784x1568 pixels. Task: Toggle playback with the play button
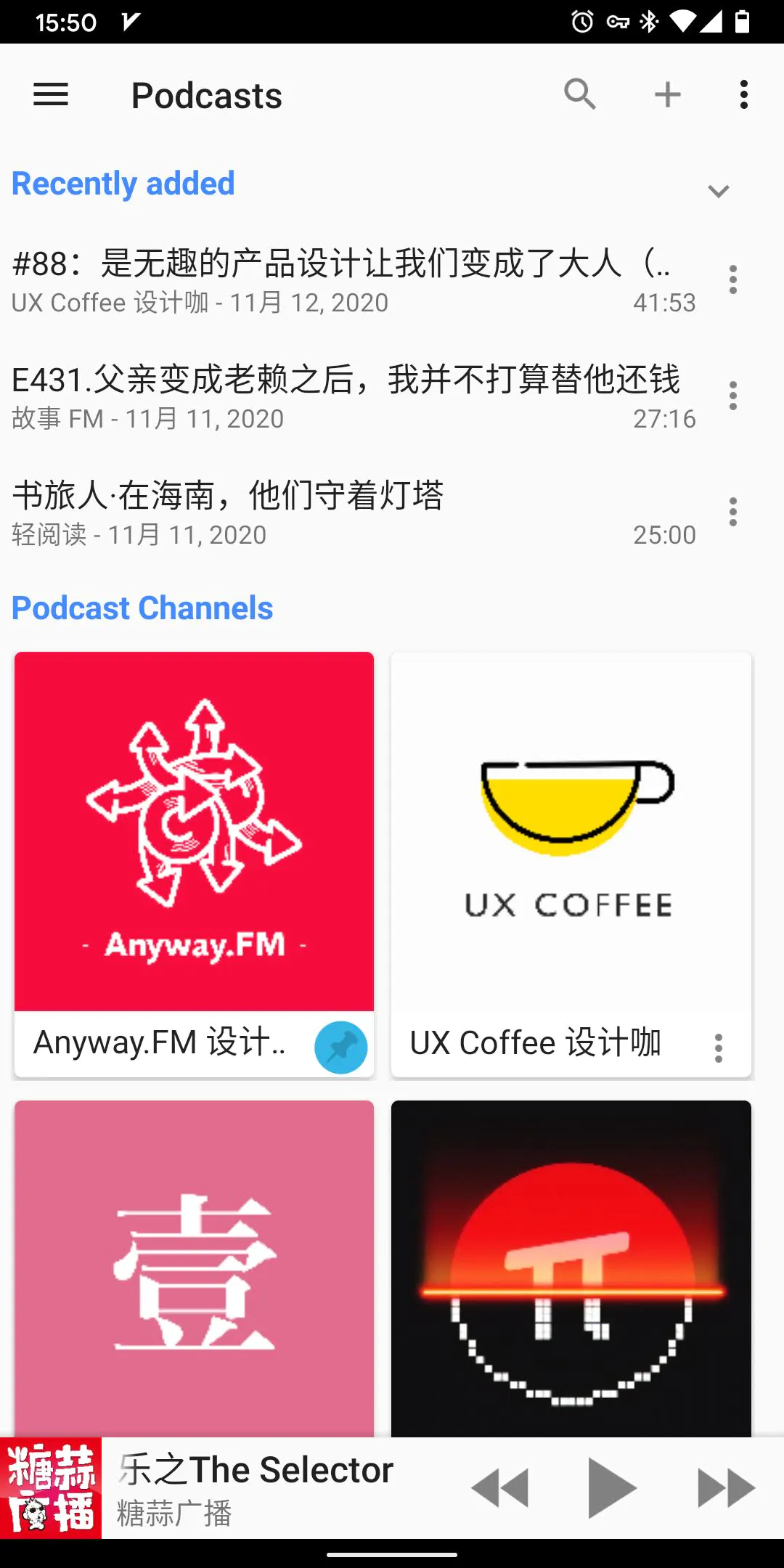point(610,1487)
